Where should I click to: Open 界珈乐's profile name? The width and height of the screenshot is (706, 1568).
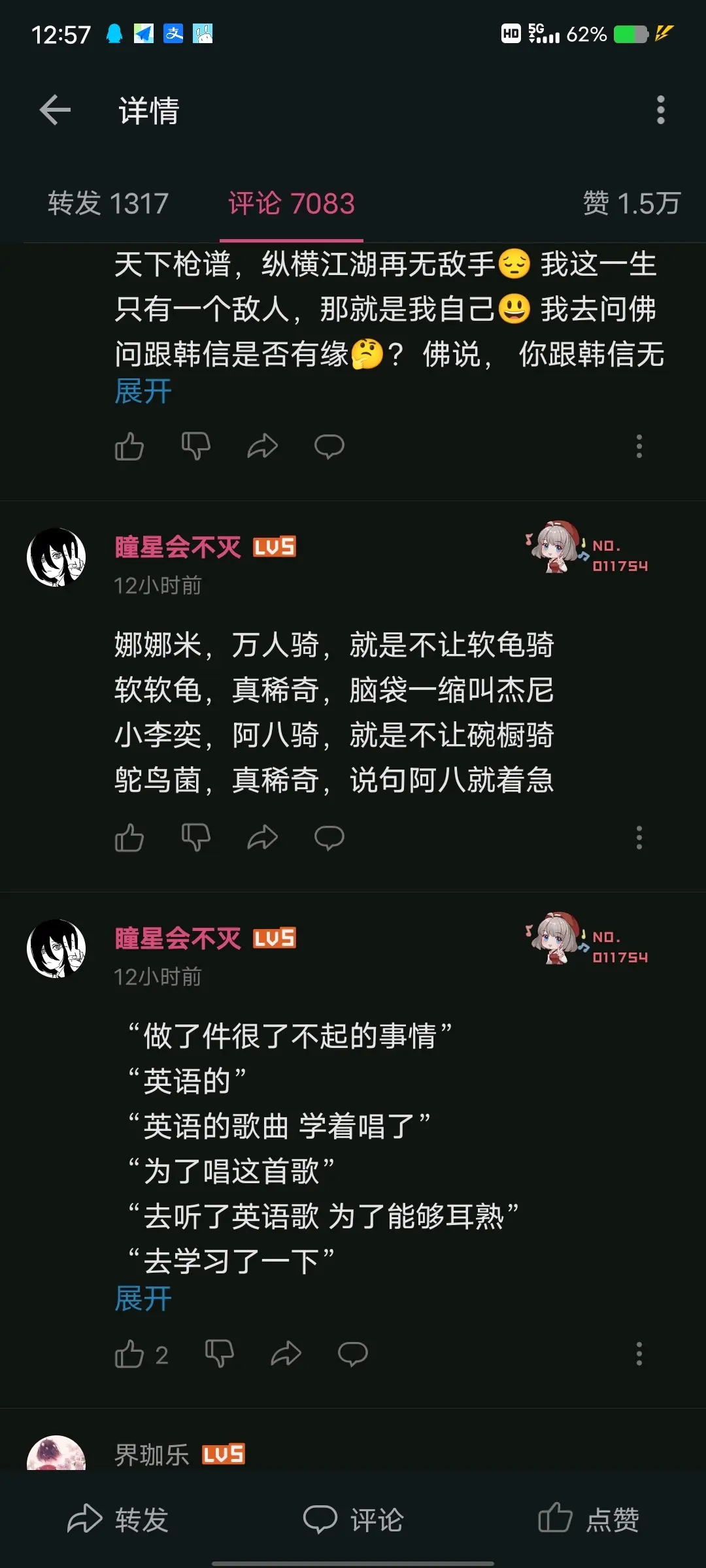(x=152, y=1454)
